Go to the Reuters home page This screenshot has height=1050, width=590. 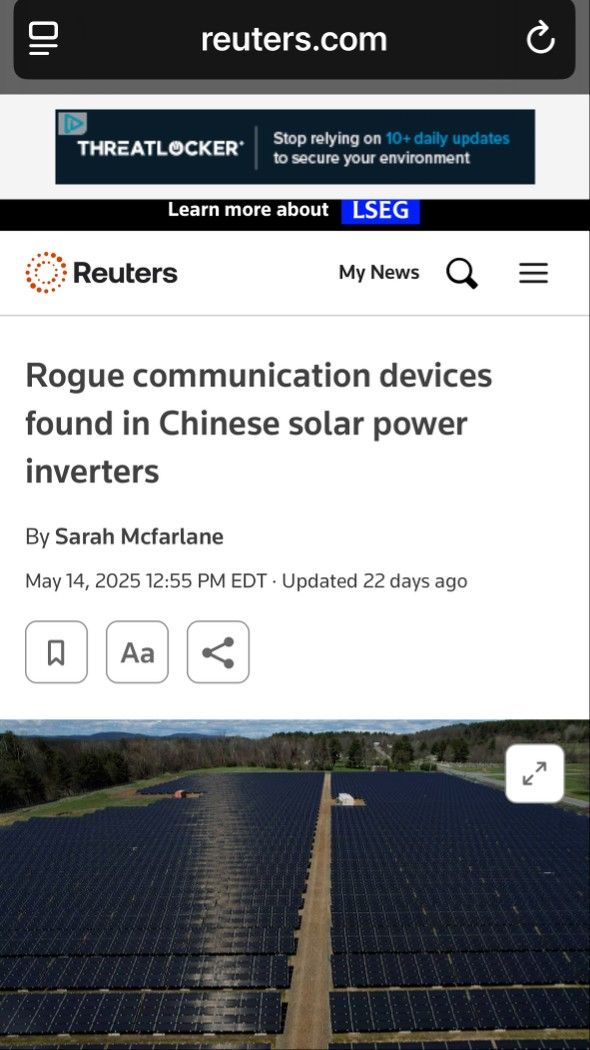pyautogui.click(x=101, y=273)
